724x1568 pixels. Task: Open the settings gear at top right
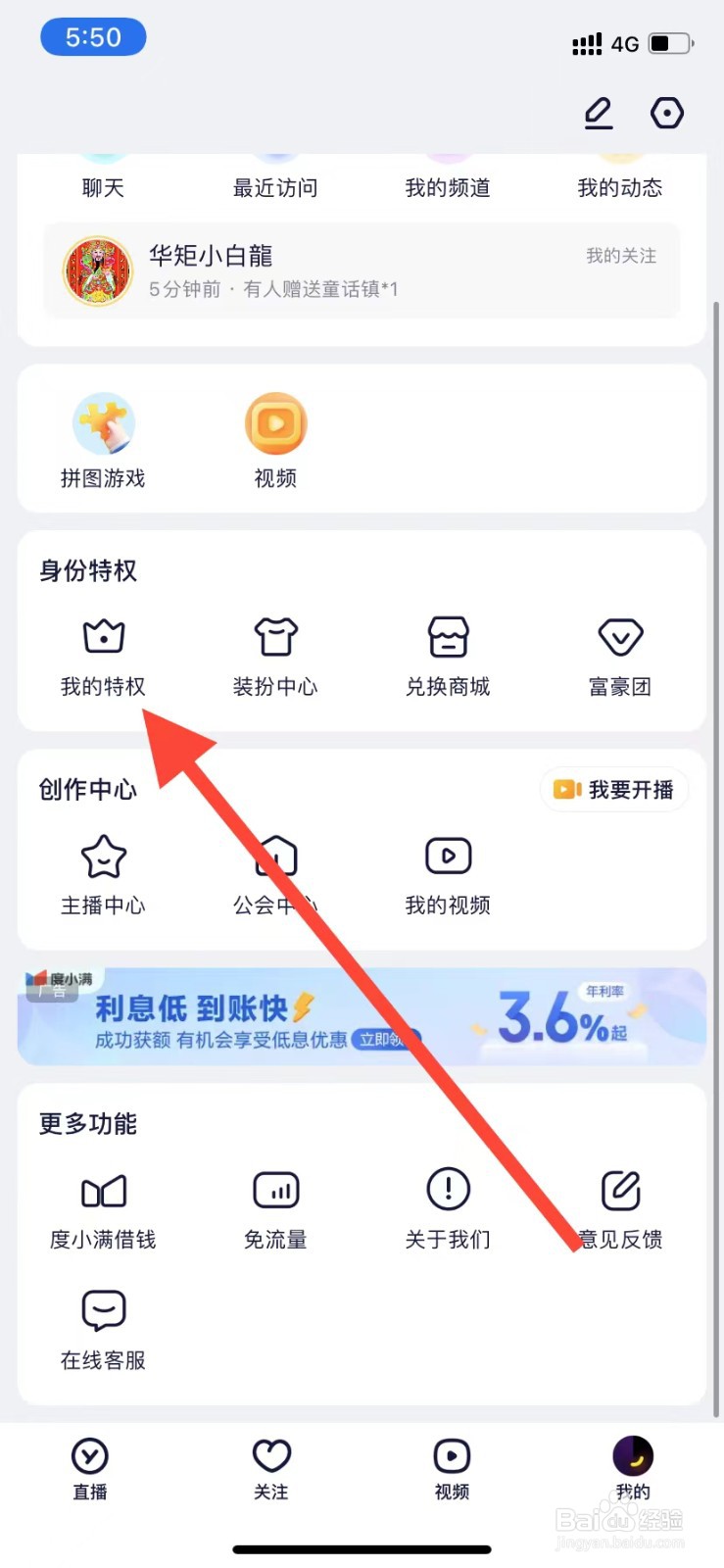(x=666, y=114)
